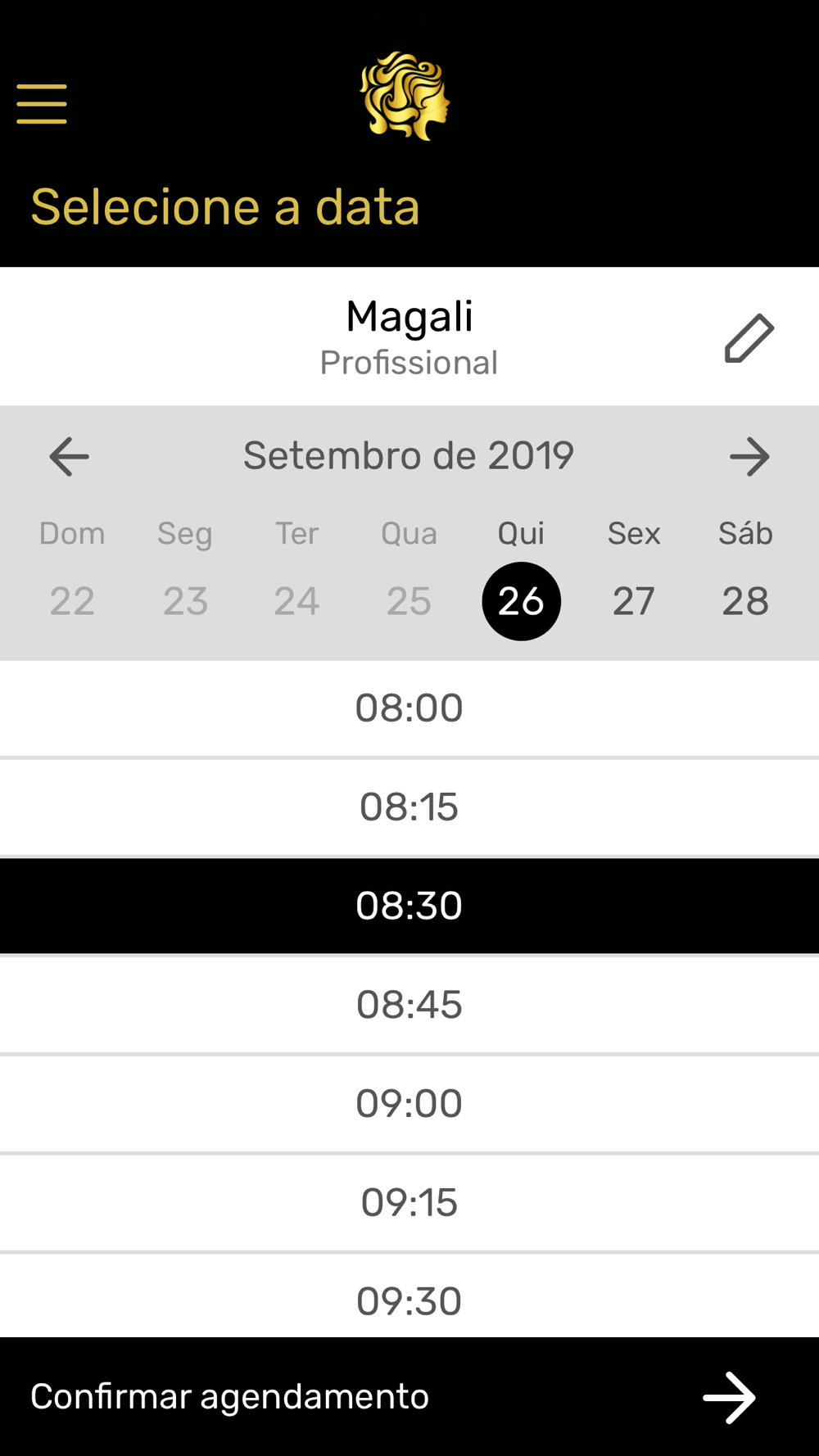
Task: Choose the 09:00 time slot
Action: click(409, 1104)
